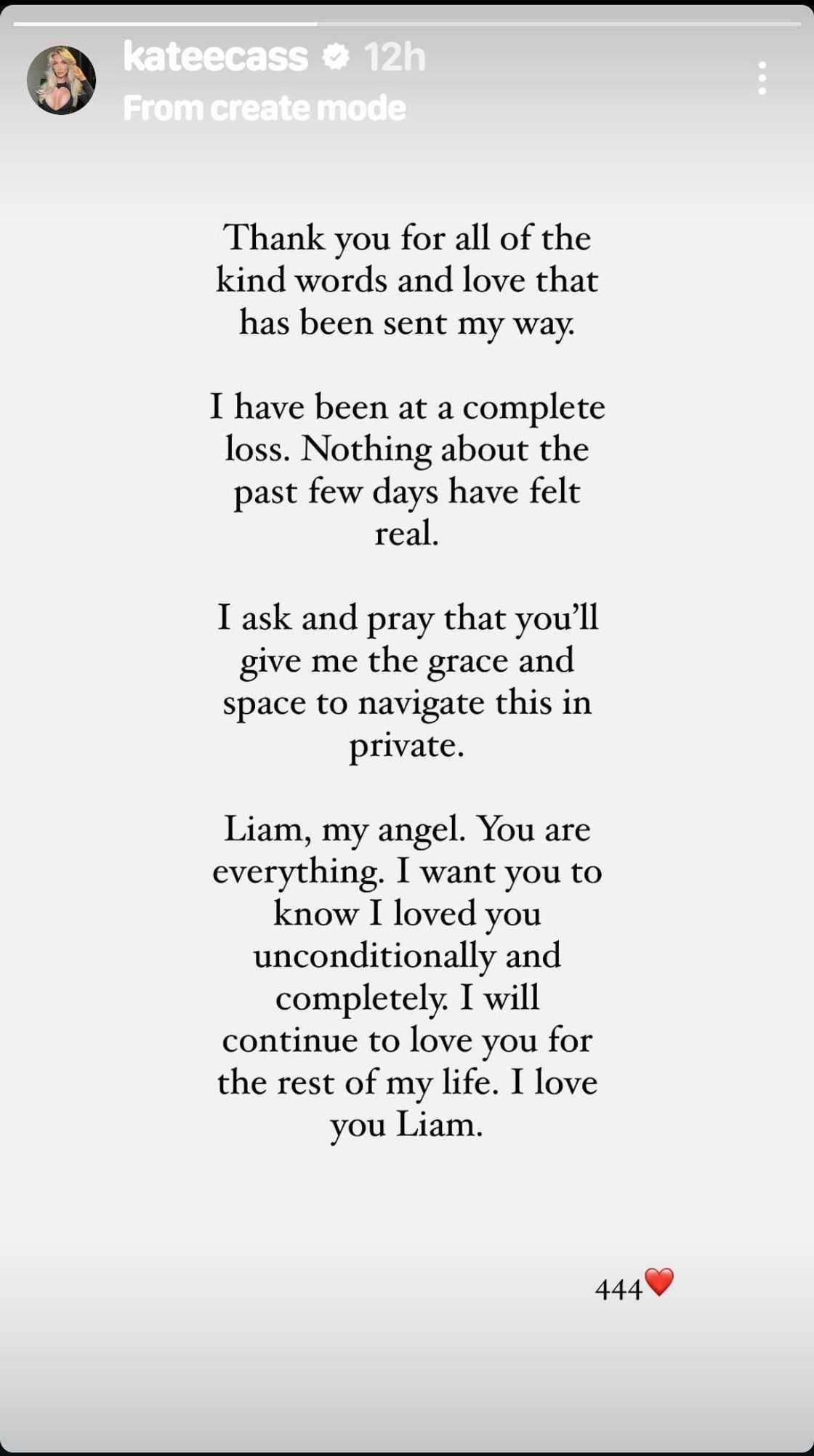Tap the kateecass username
Image resolution: width=814 pixels, height=1456 pixels.
(216, 57)
